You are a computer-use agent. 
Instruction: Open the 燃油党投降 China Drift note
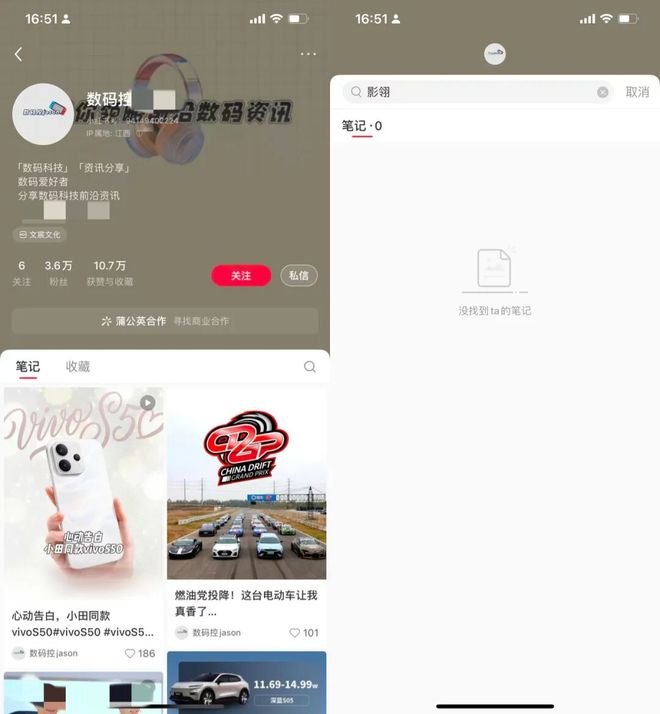(x=246, y=485)
